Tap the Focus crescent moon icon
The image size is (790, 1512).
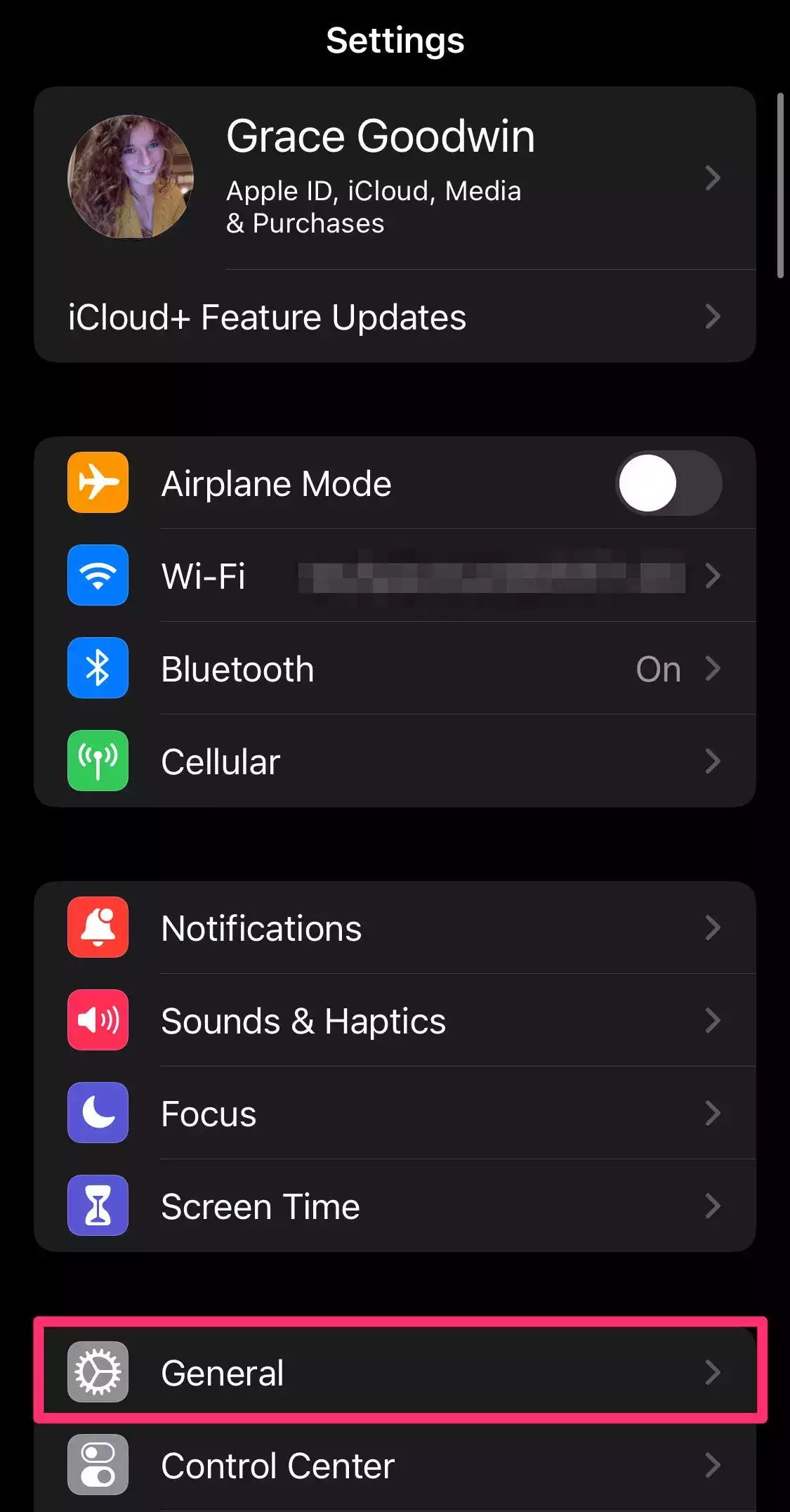coord(98,1113)
